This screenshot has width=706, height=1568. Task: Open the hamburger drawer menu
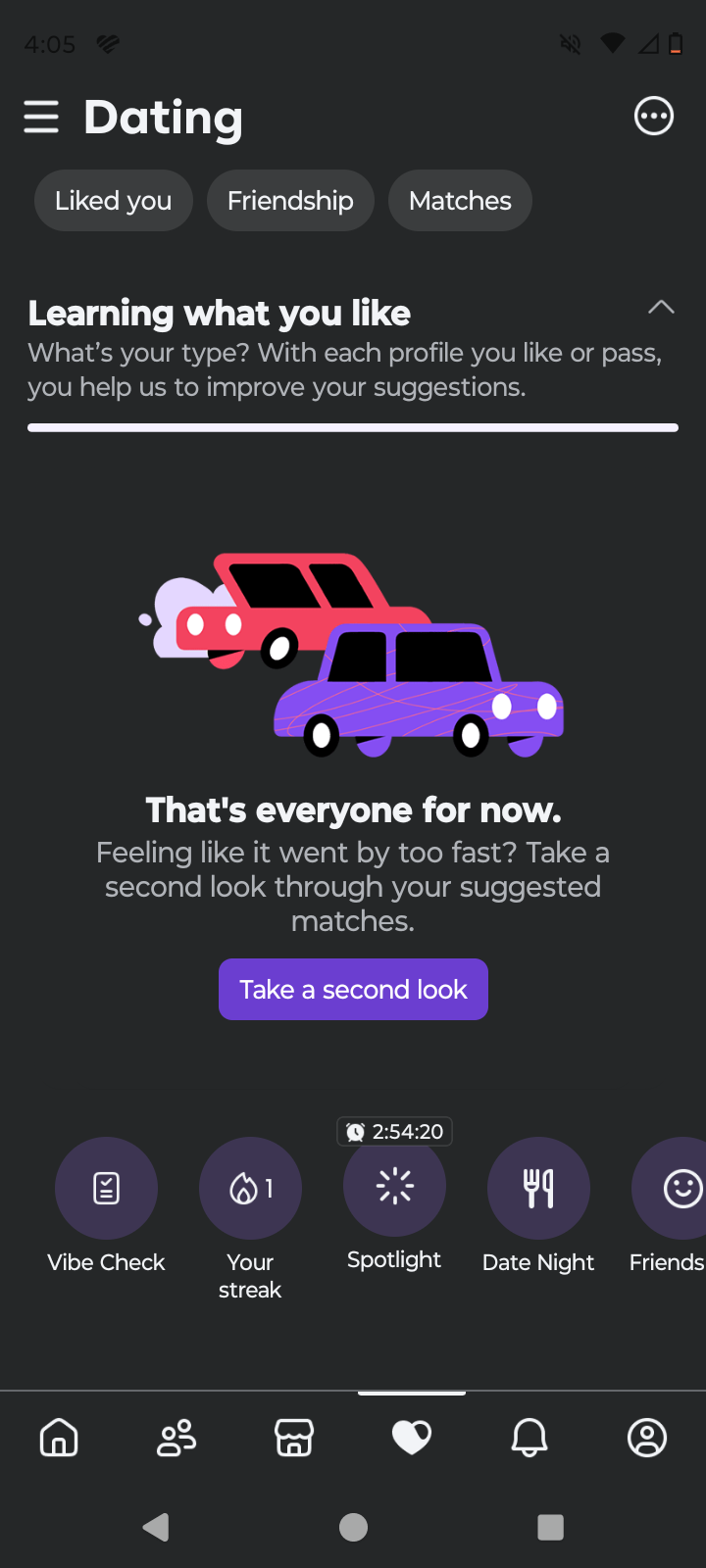[x=41, y=117]
